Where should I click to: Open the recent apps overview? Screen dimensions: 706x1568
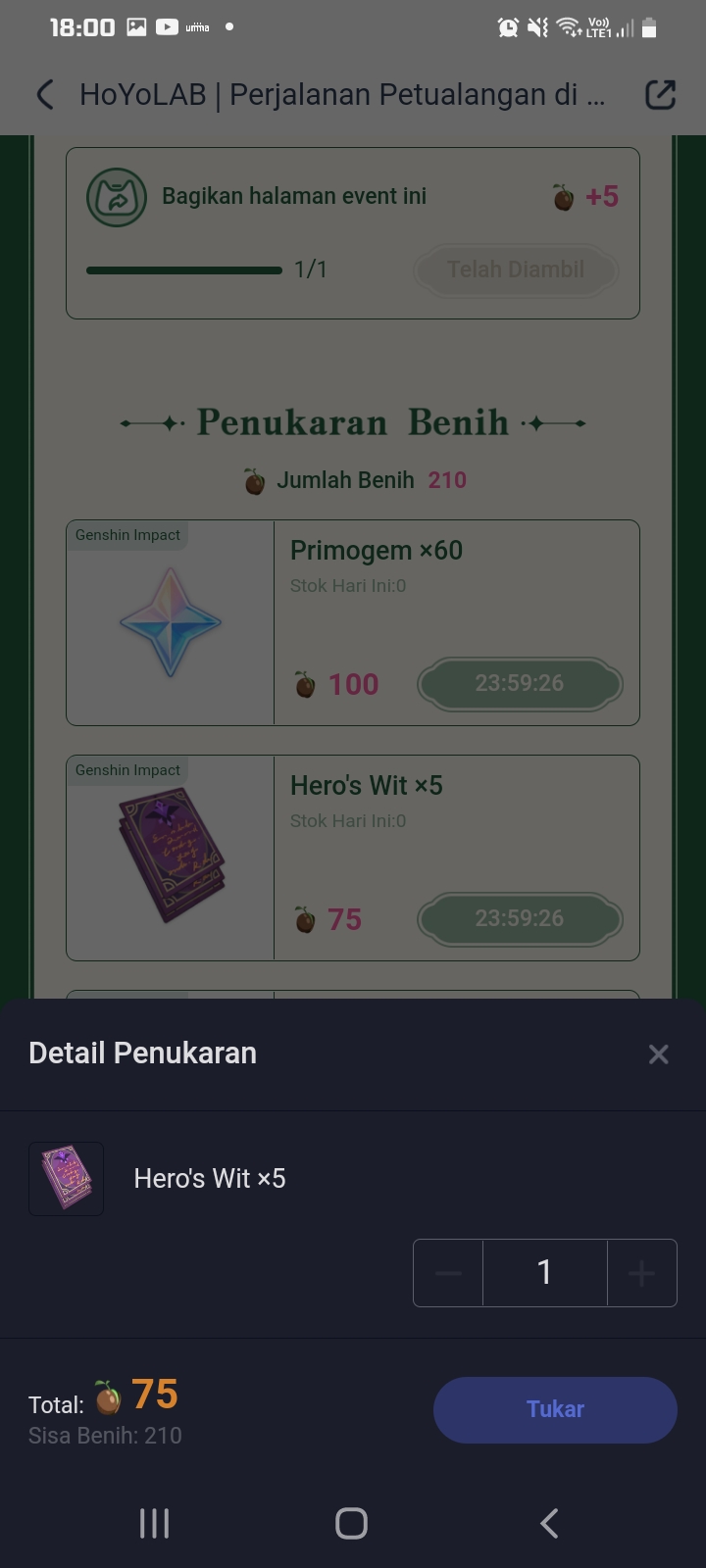(154, 1523)
